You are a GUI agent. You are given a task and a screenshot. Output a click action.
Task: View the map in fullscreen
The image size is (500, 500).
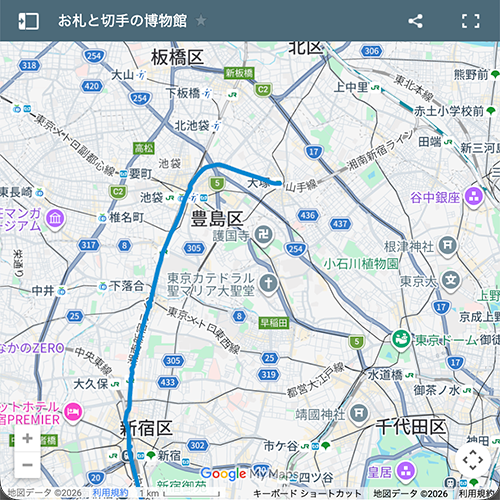point(471,21)
